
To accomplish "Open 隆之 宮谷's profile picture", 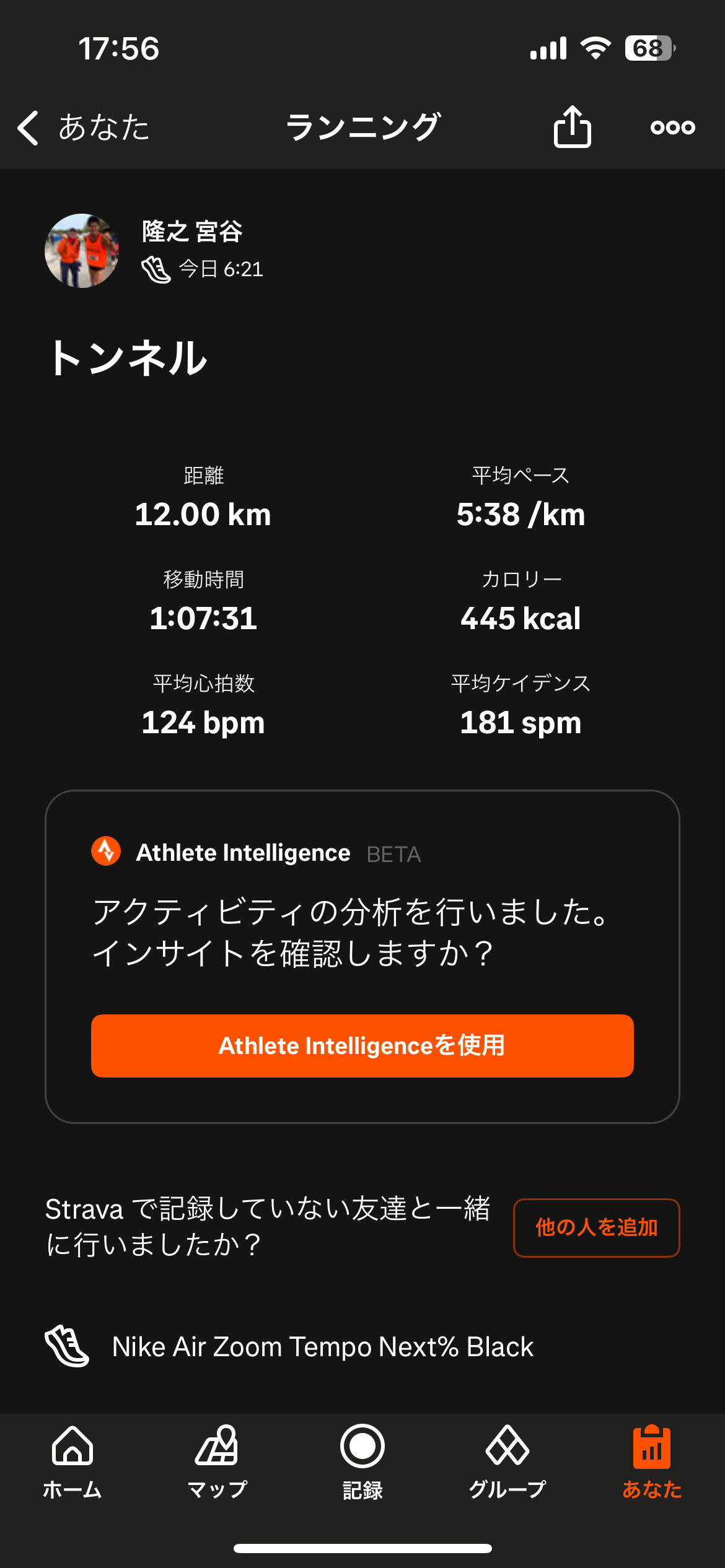I will (x=82, y=251).
